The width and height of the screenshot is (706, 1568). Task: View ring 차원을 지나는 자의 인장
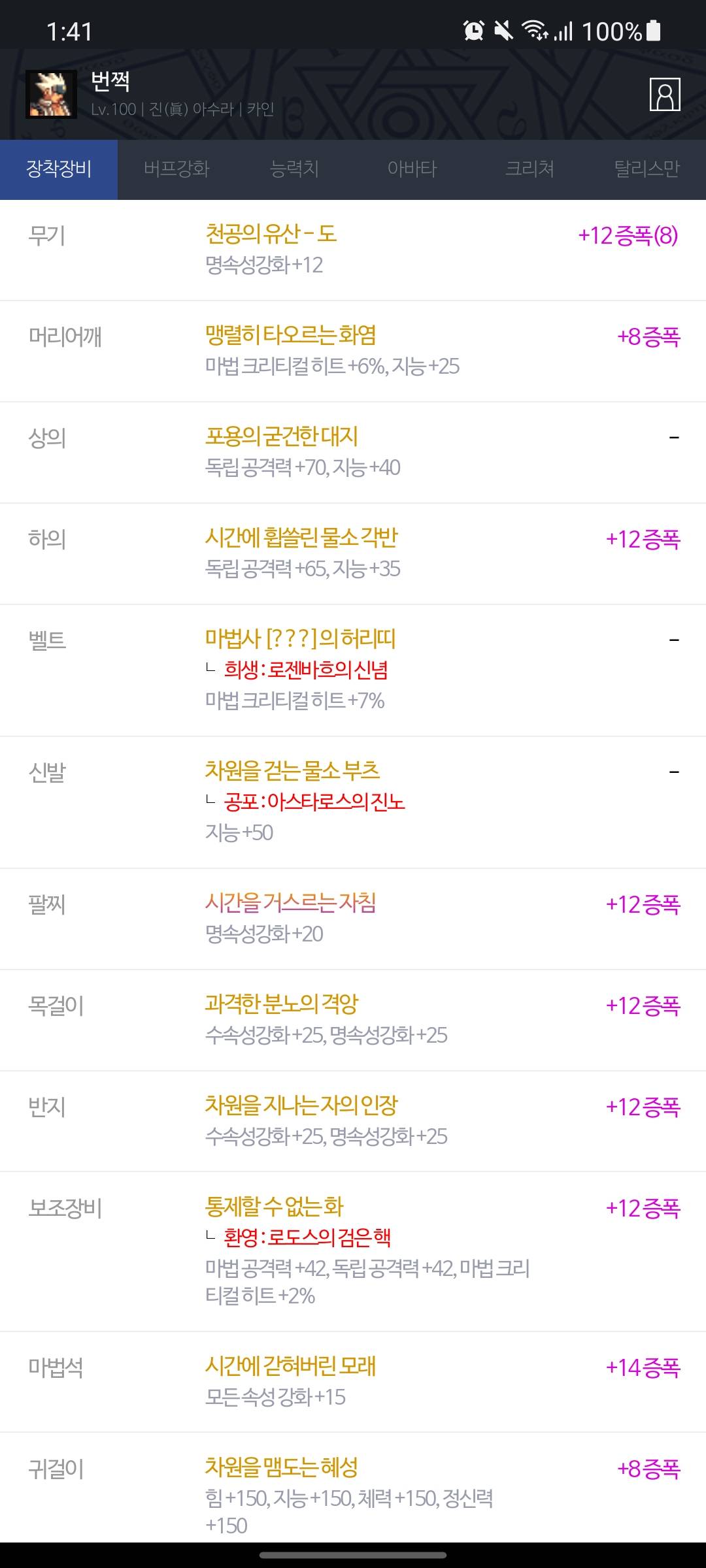click(301, 1105)
